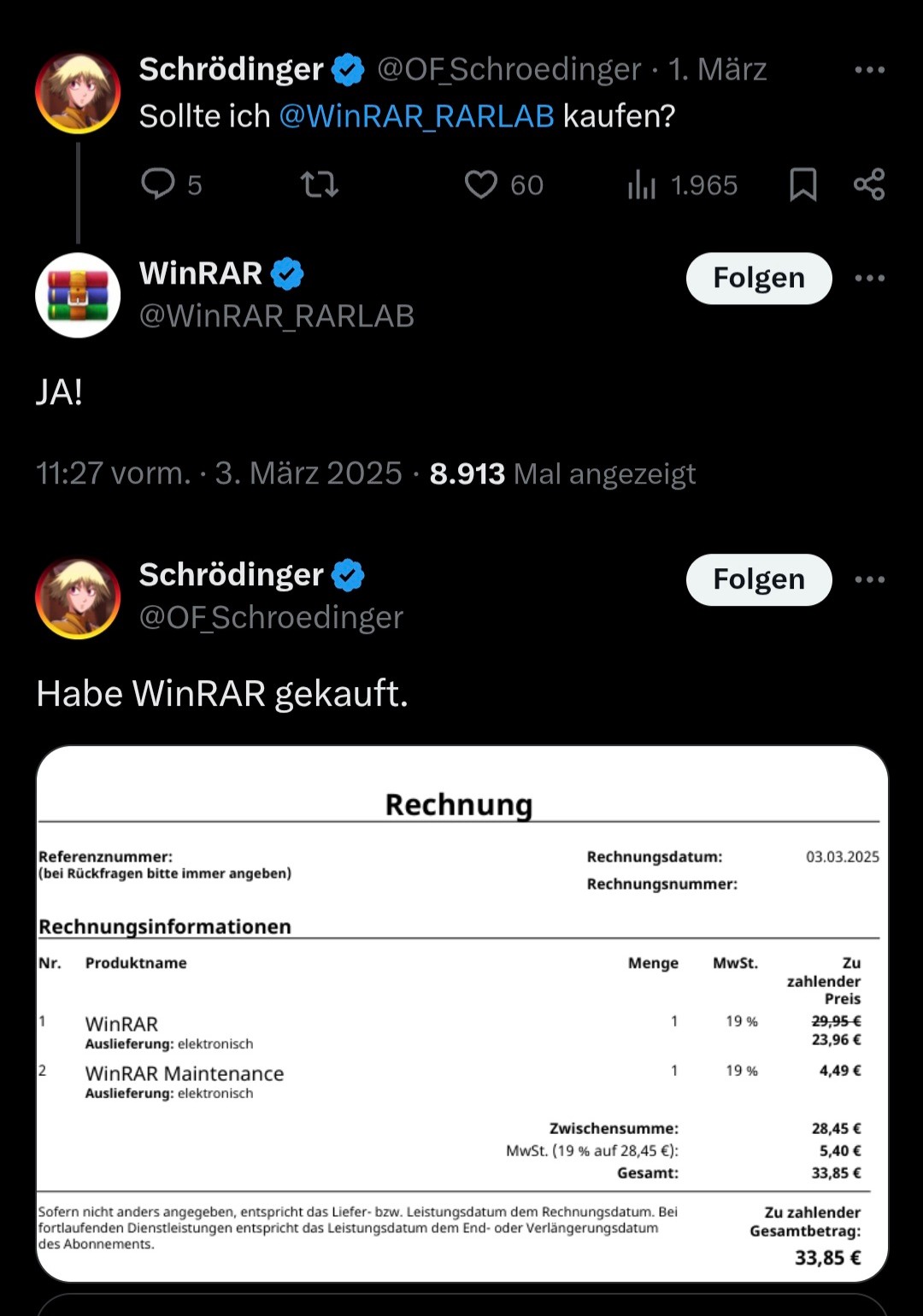The width and height of the screenshot is (923, 1316).
Task: Follow Schrödinger from the lower reply
Action: click(758, 579)
